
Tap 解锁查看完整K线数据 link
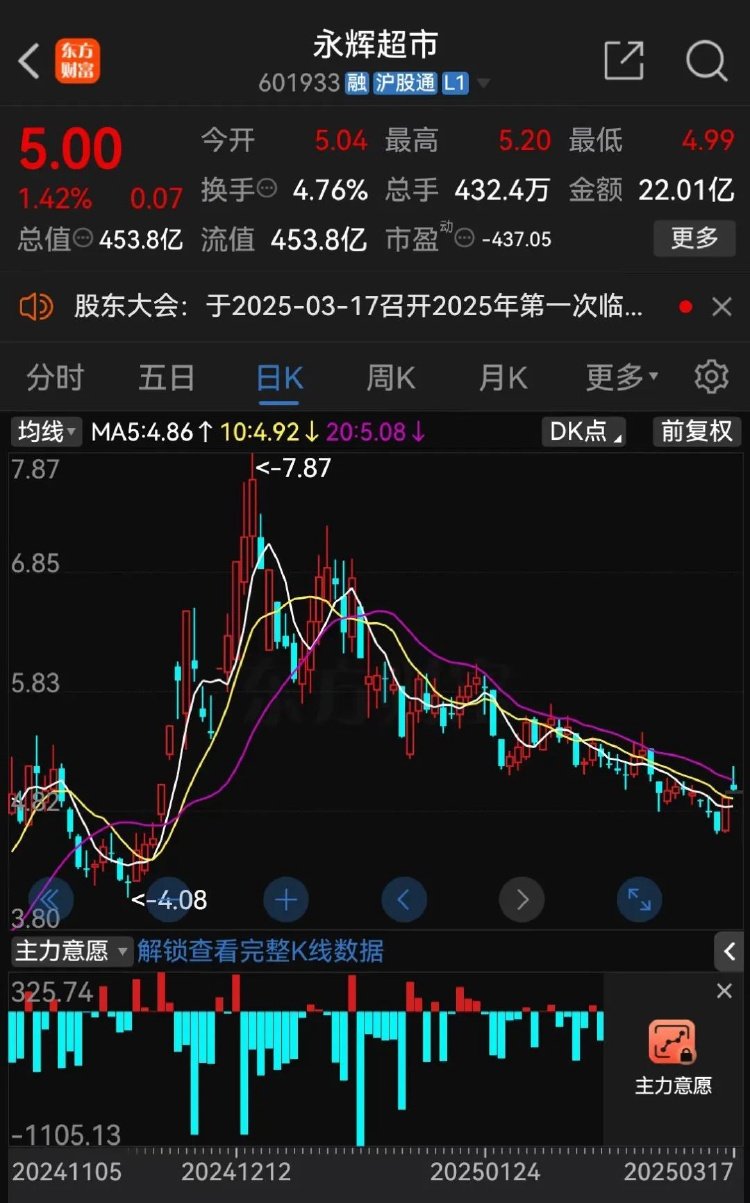coord(260,950)
